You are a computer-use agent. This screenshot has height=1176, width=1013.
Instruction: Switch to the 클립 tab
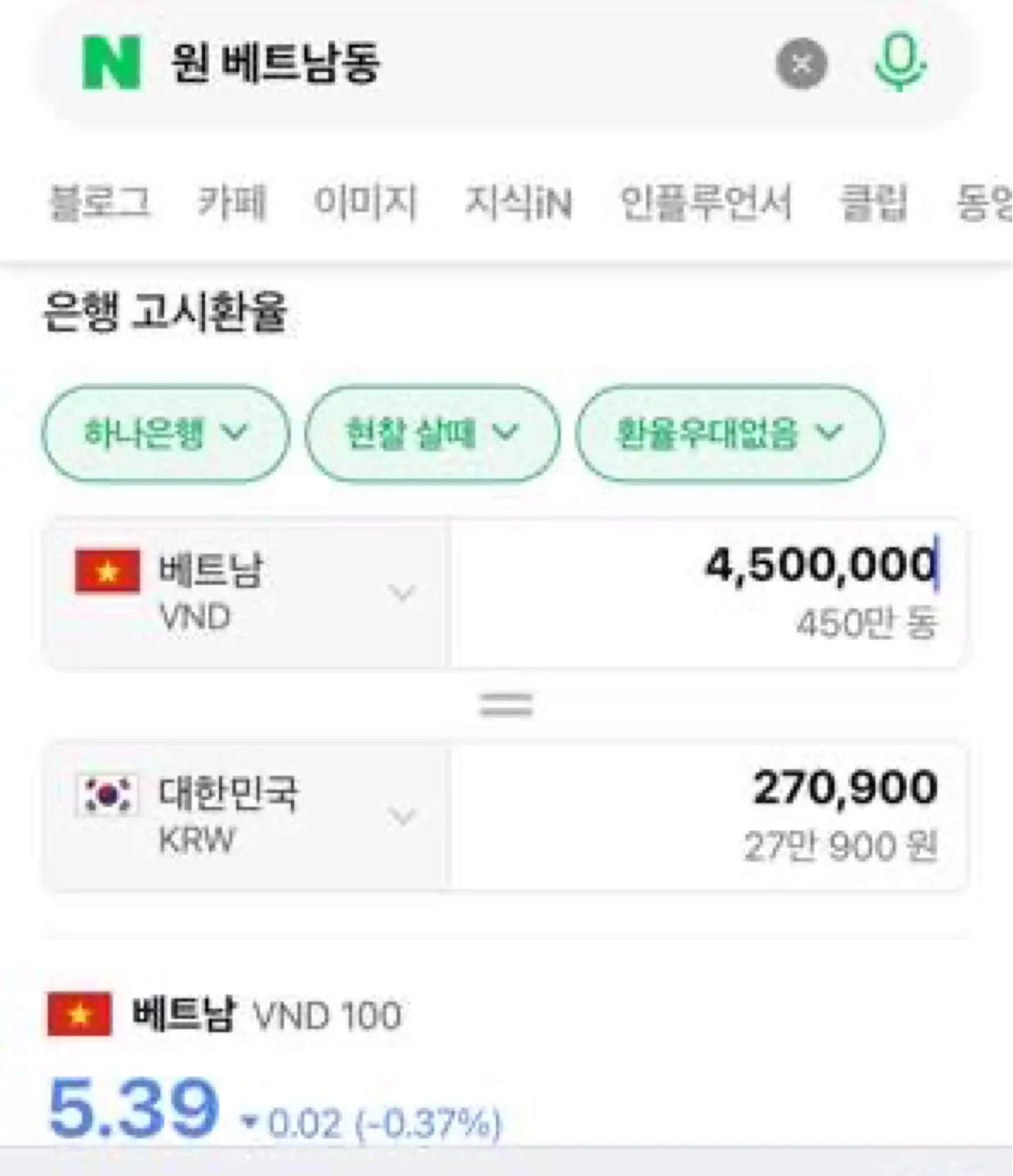pyautogui.click(x=874, y=202)
